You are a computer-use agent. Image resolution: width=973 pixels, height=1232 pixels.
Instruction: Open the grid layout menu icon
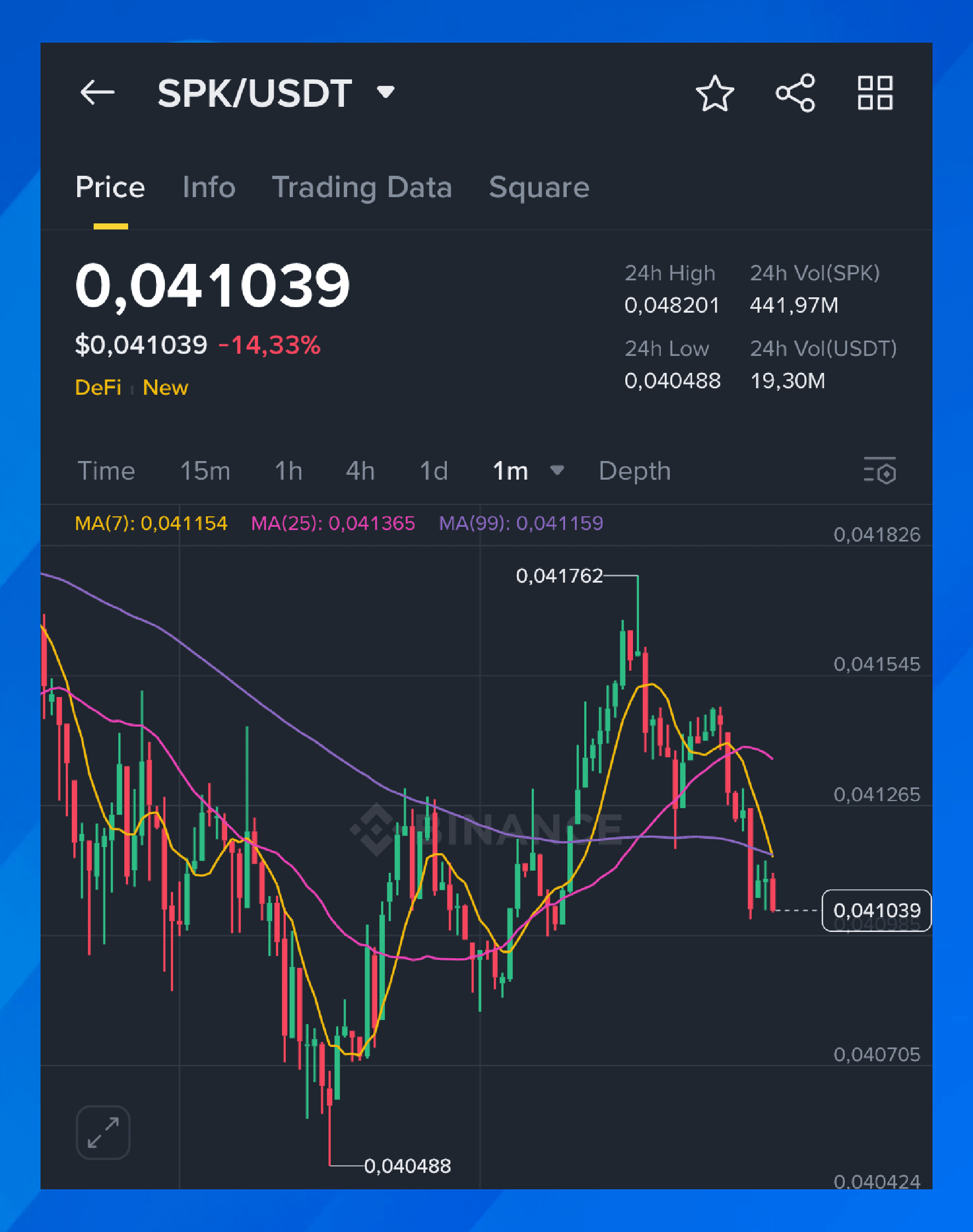click(875, 93)
